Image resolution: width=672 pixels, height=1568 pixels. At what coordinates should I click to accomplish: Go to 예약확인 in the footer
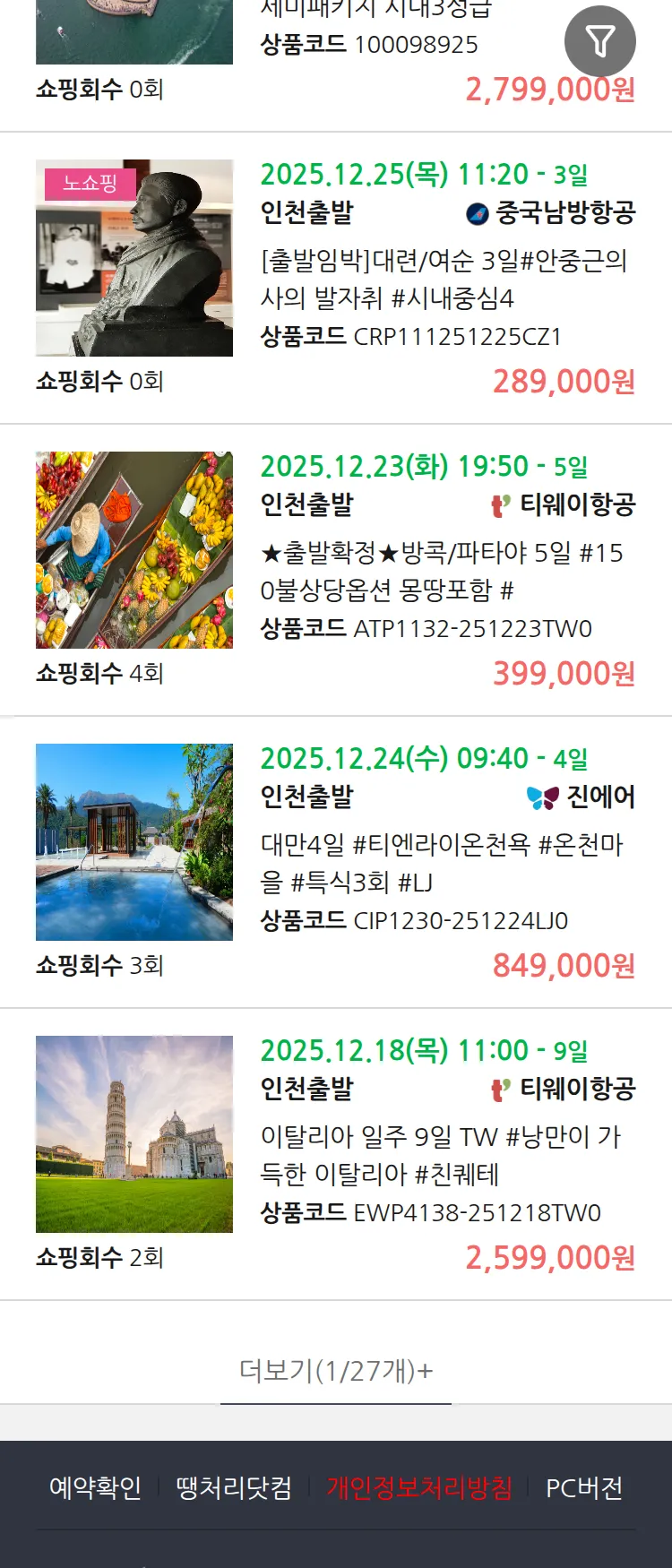(95, 1488)
